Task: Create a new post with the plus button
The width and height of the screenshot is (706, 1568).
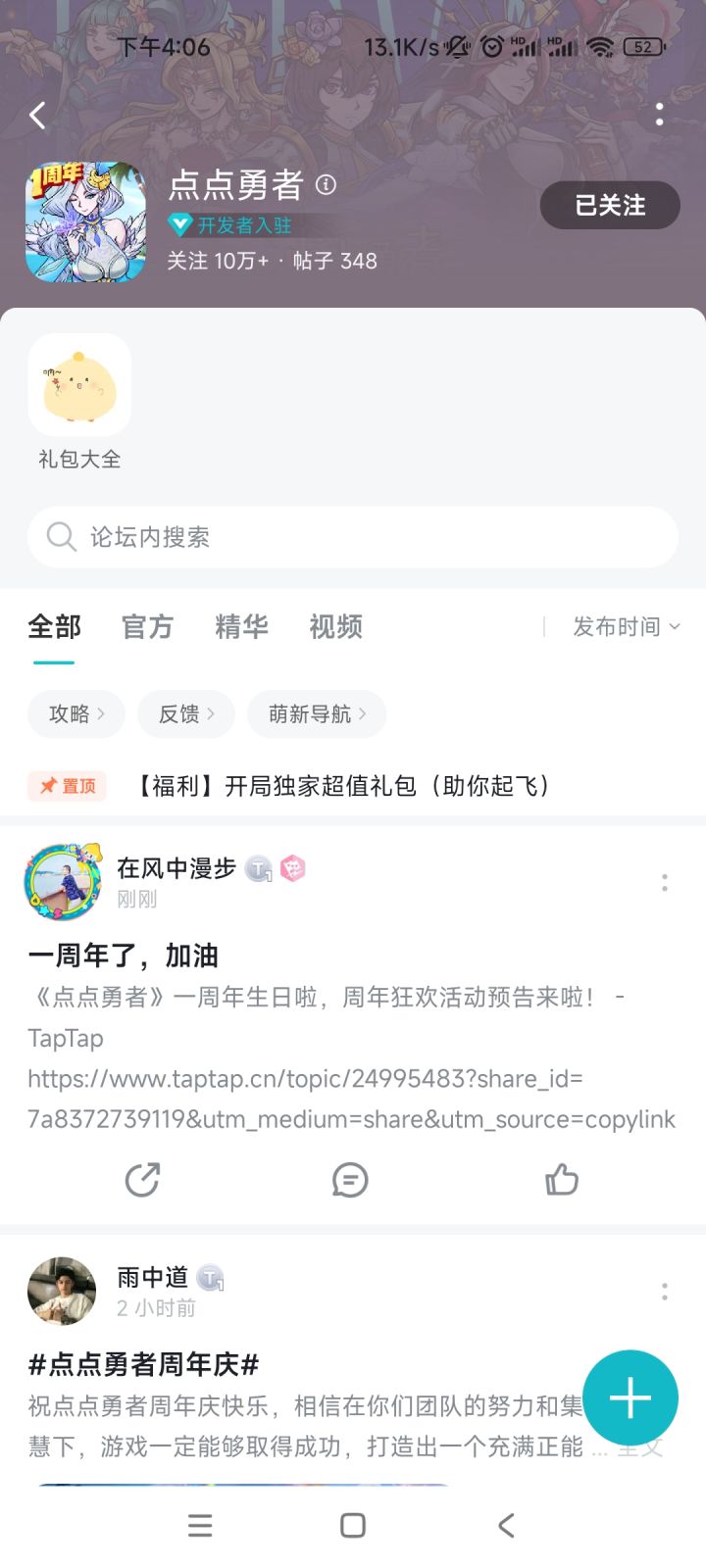Action: (630, 1398)
